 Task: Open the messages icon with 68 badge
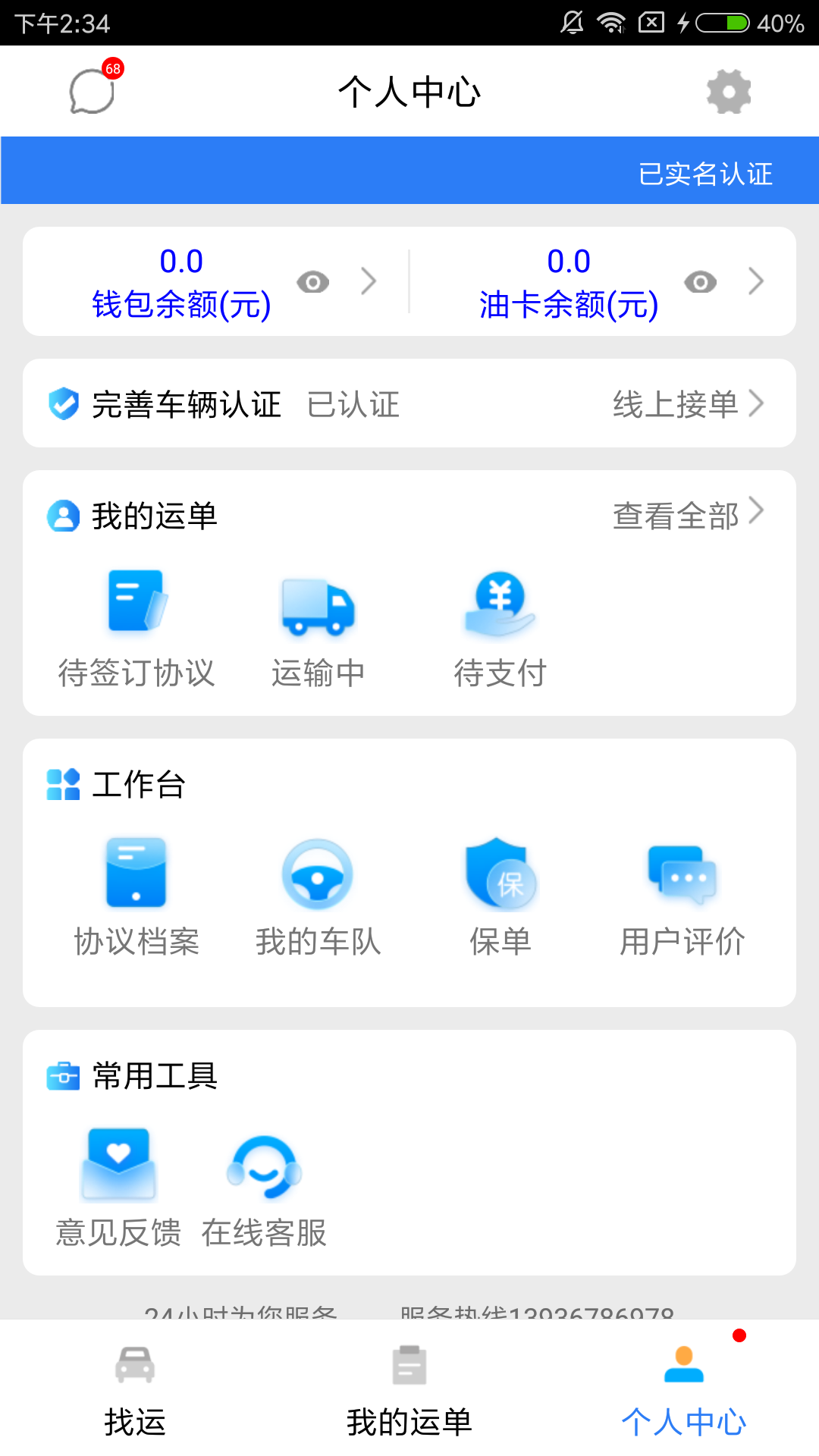pyautogui.click(x=93, y=89)
